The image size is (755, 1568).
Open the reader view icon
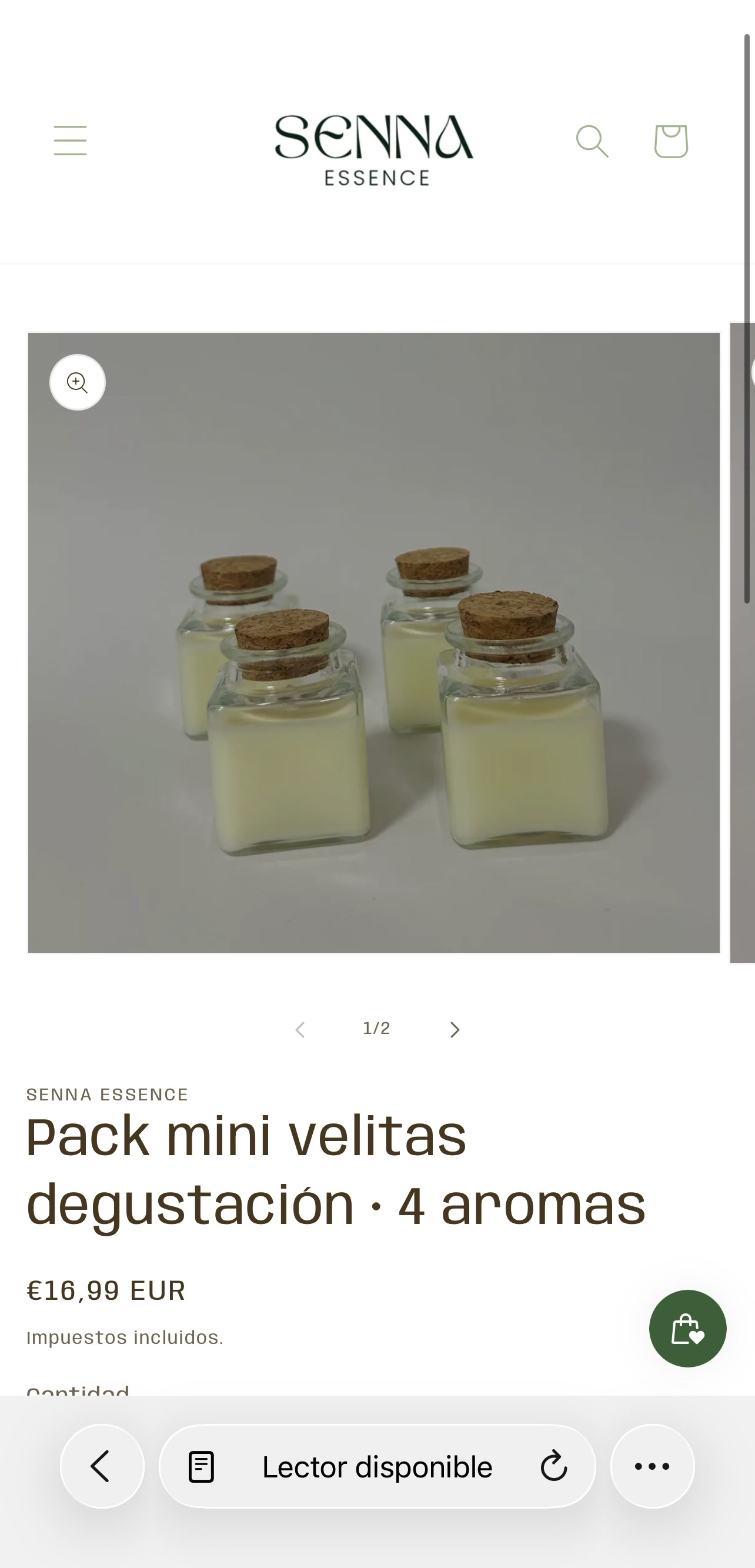click(x=201, y=1466)
